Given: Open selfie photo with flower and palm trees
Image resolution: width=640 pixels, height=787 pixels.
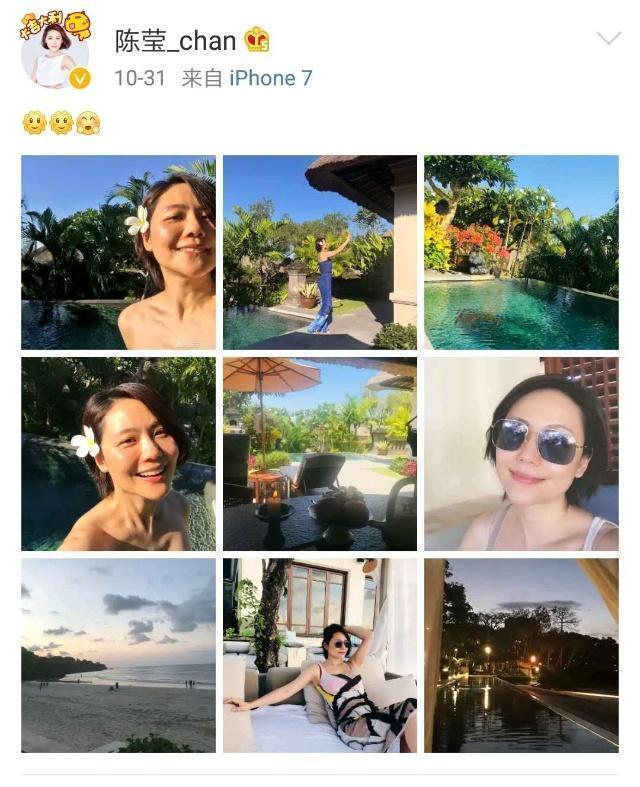Looking at the screenshot, I should click(x=118, y=252).
